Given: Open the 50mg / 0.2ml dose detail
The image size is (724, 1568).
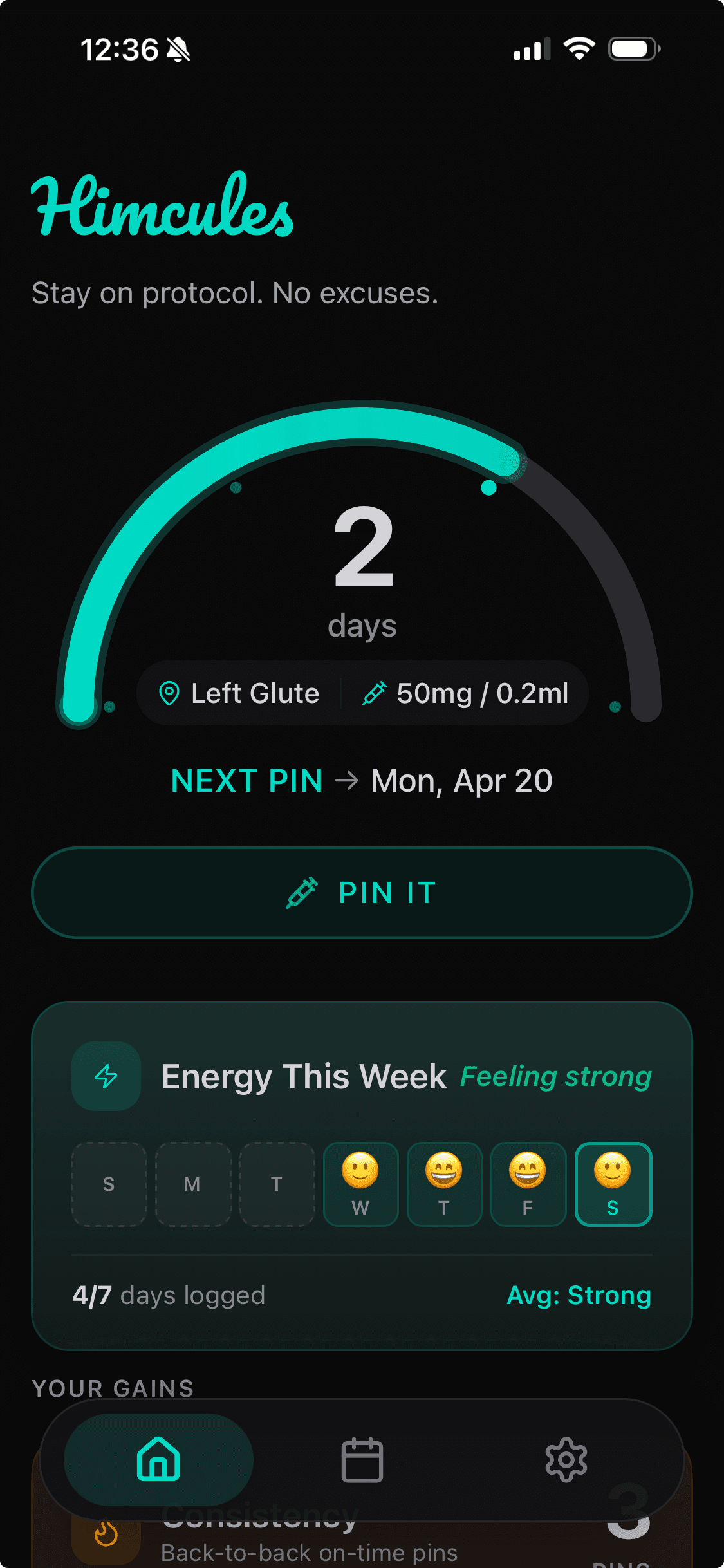Looking at the screenshot, I should coord(482,693).
